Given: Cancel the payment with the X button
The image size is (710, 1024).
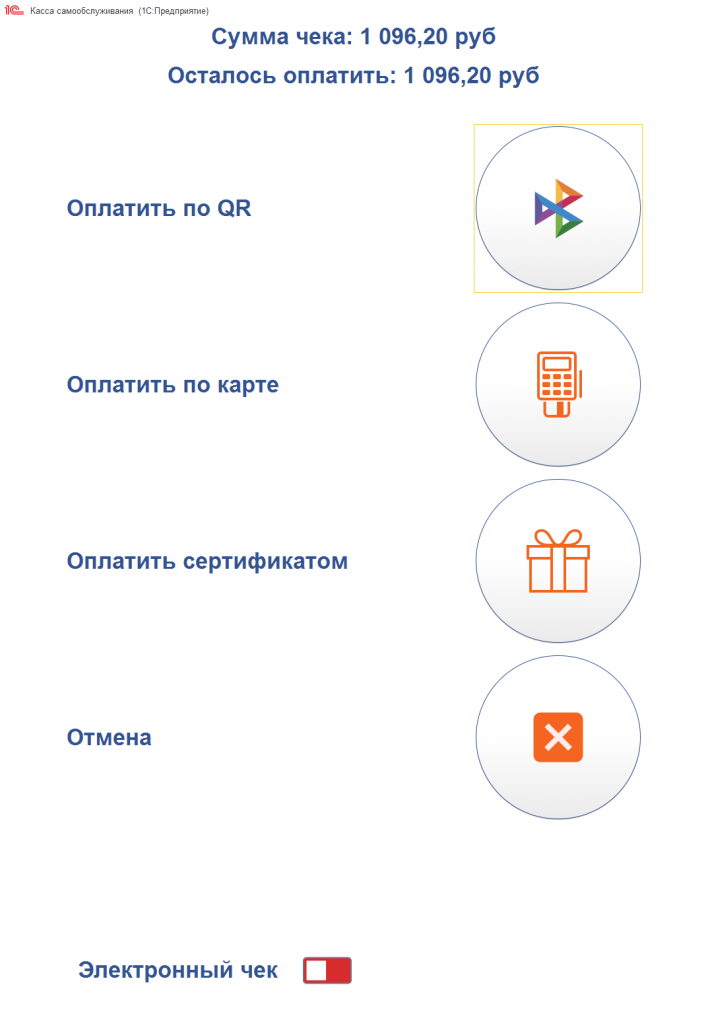Looking at the screenshot, I should pyautogui.click(x=557, y=738).
